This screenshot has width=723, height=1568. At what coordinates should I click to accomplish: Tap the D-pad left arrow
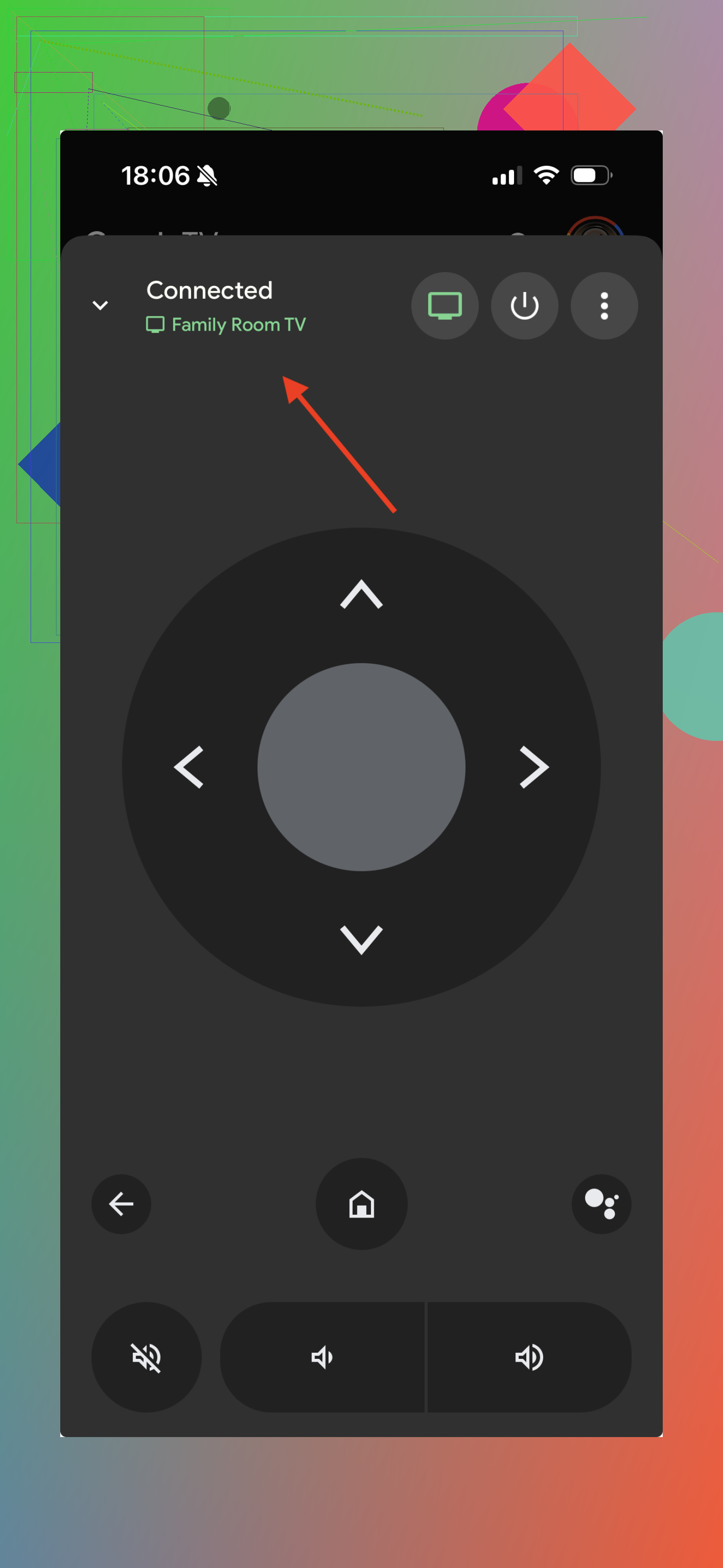[x=188, y=767]
